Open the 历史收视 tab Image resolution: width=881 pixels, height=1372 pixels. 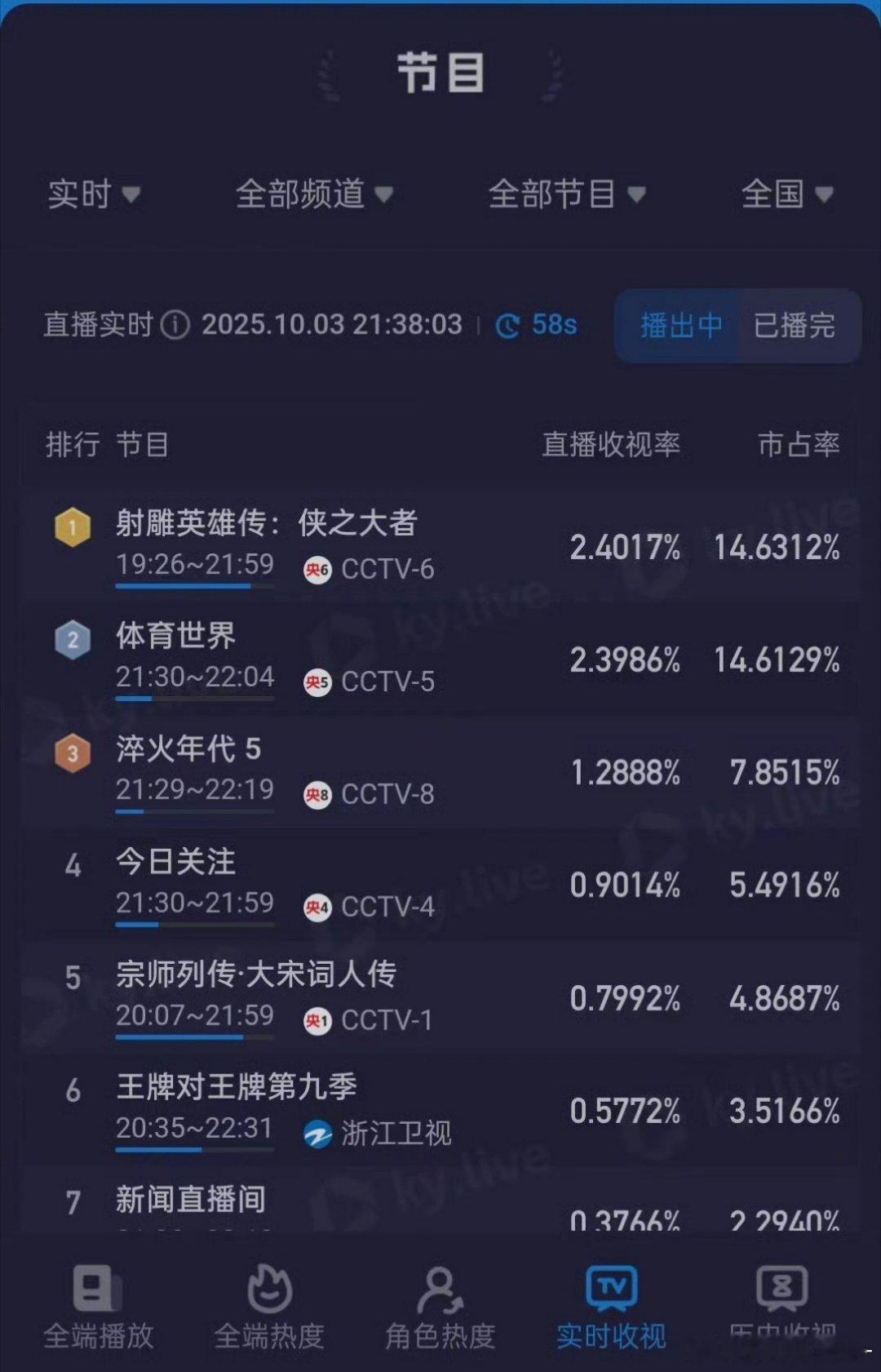tap(781, 1306)
